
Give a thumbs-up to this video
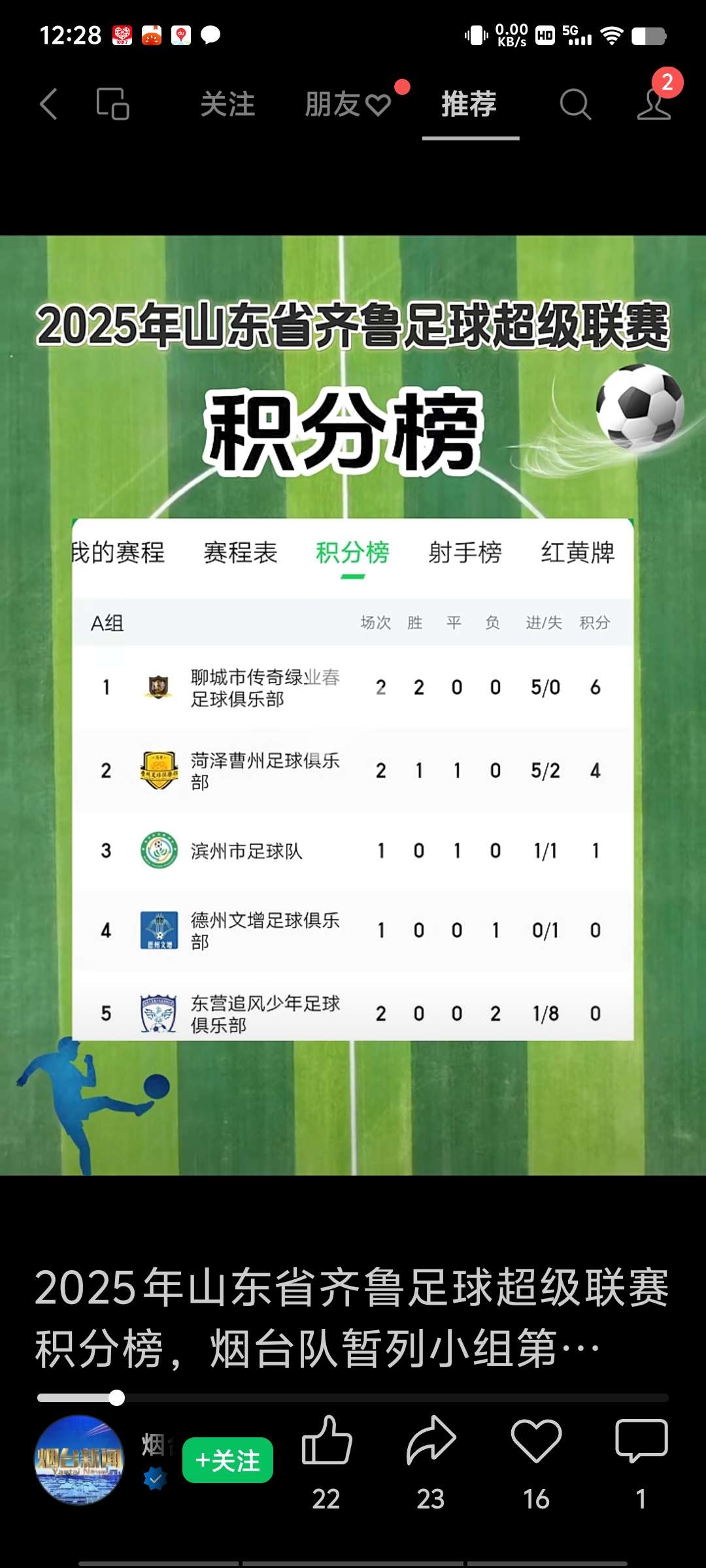tap(327, 1441)
